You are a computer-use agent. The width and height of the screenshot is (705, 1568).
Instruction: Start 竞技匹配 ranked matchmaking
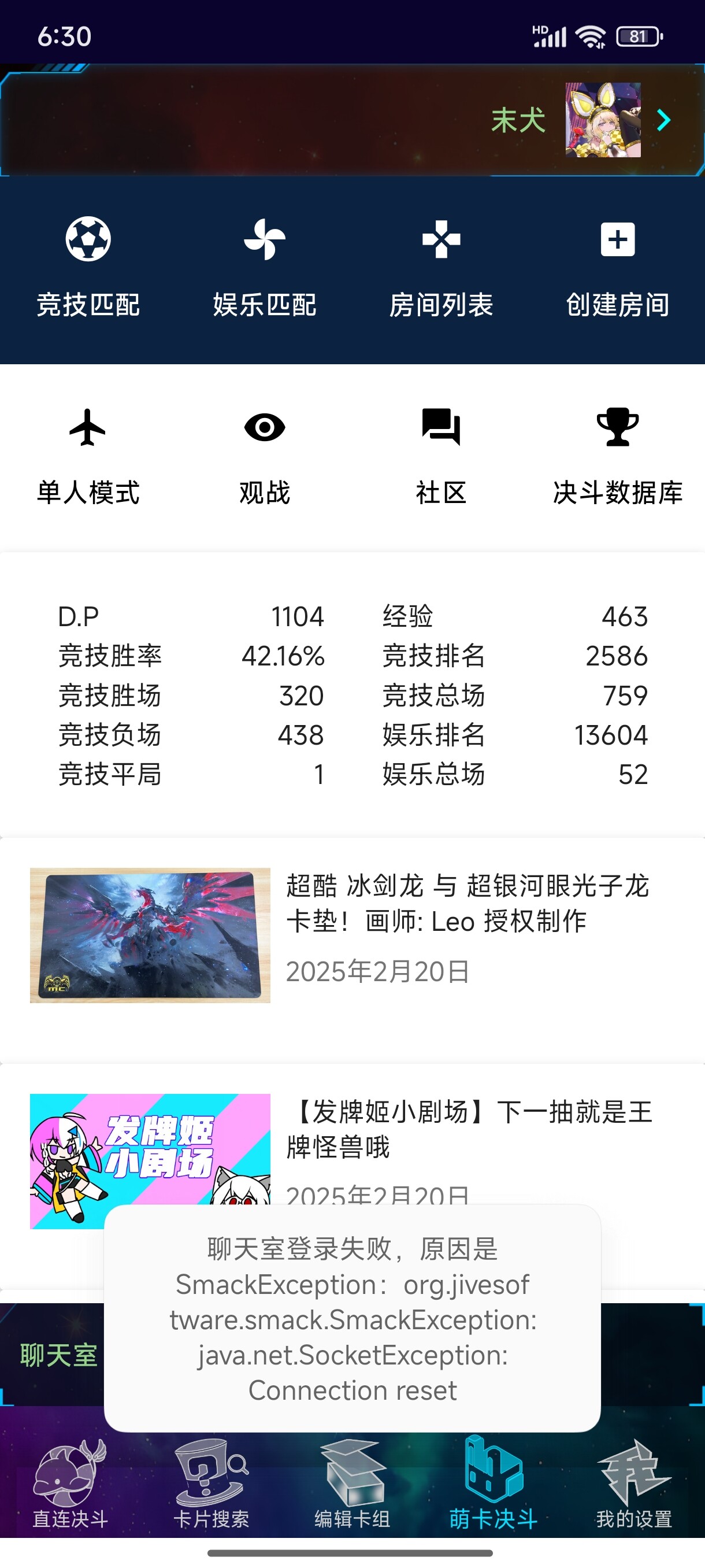point(88,268)
